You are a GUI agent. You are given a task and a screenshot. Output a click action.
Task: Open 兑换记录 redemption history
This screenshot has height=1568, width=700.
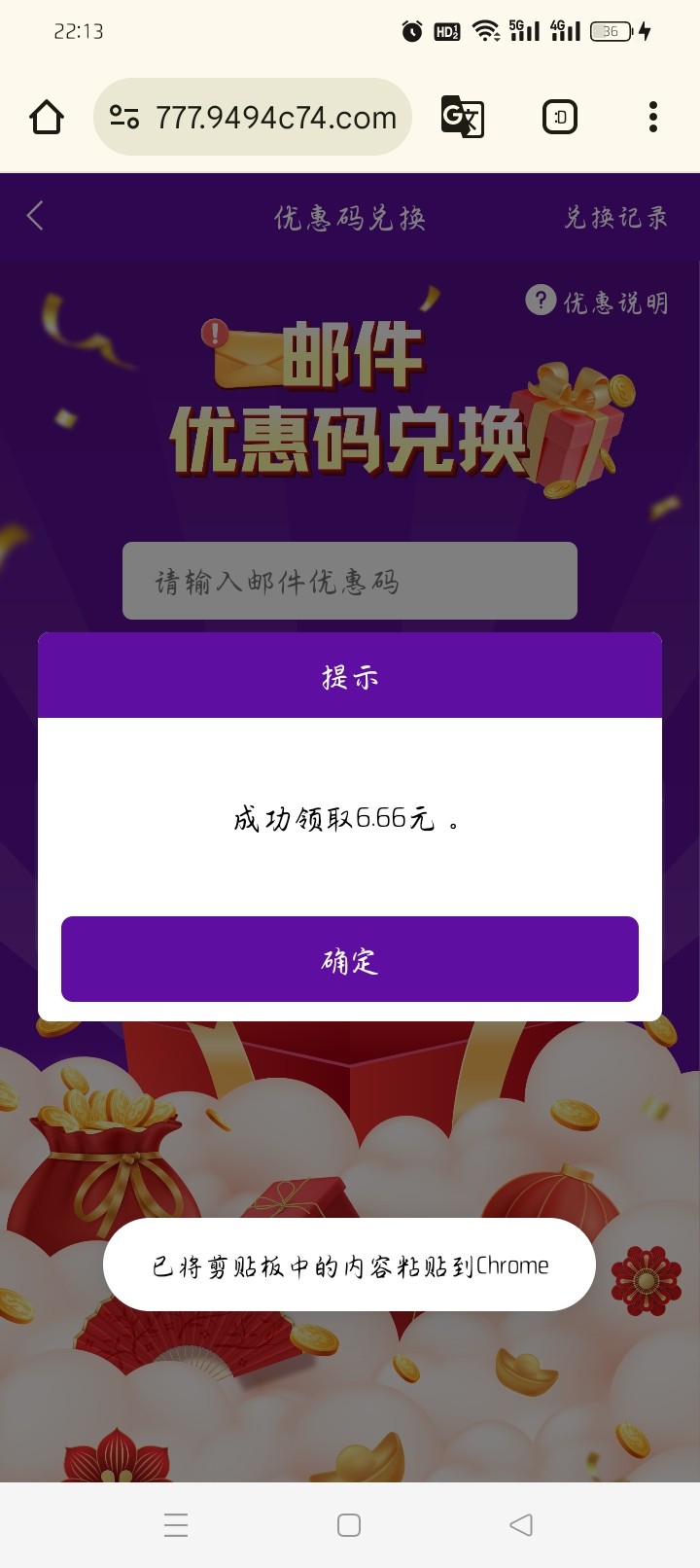point(616,217)
